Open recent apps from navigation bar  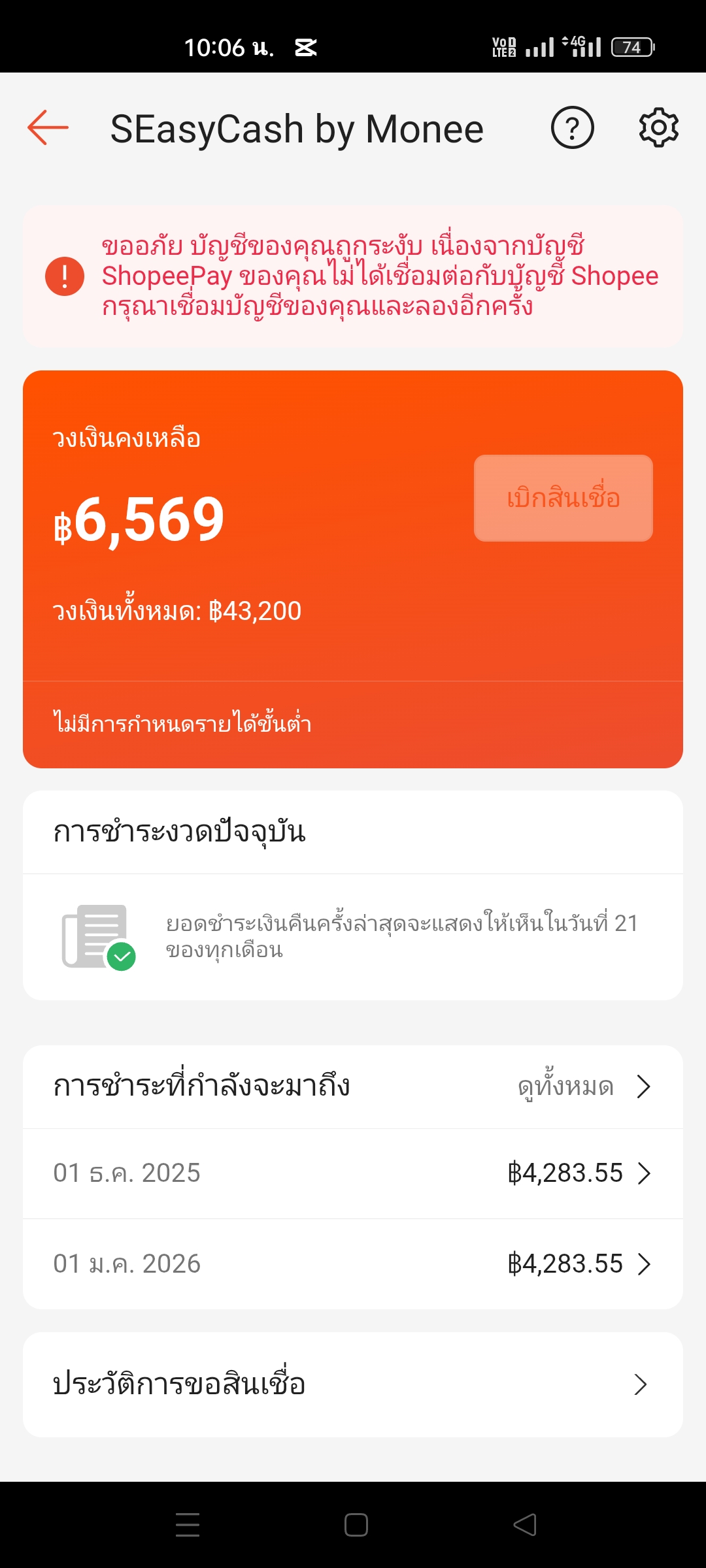coord(188,1525)
